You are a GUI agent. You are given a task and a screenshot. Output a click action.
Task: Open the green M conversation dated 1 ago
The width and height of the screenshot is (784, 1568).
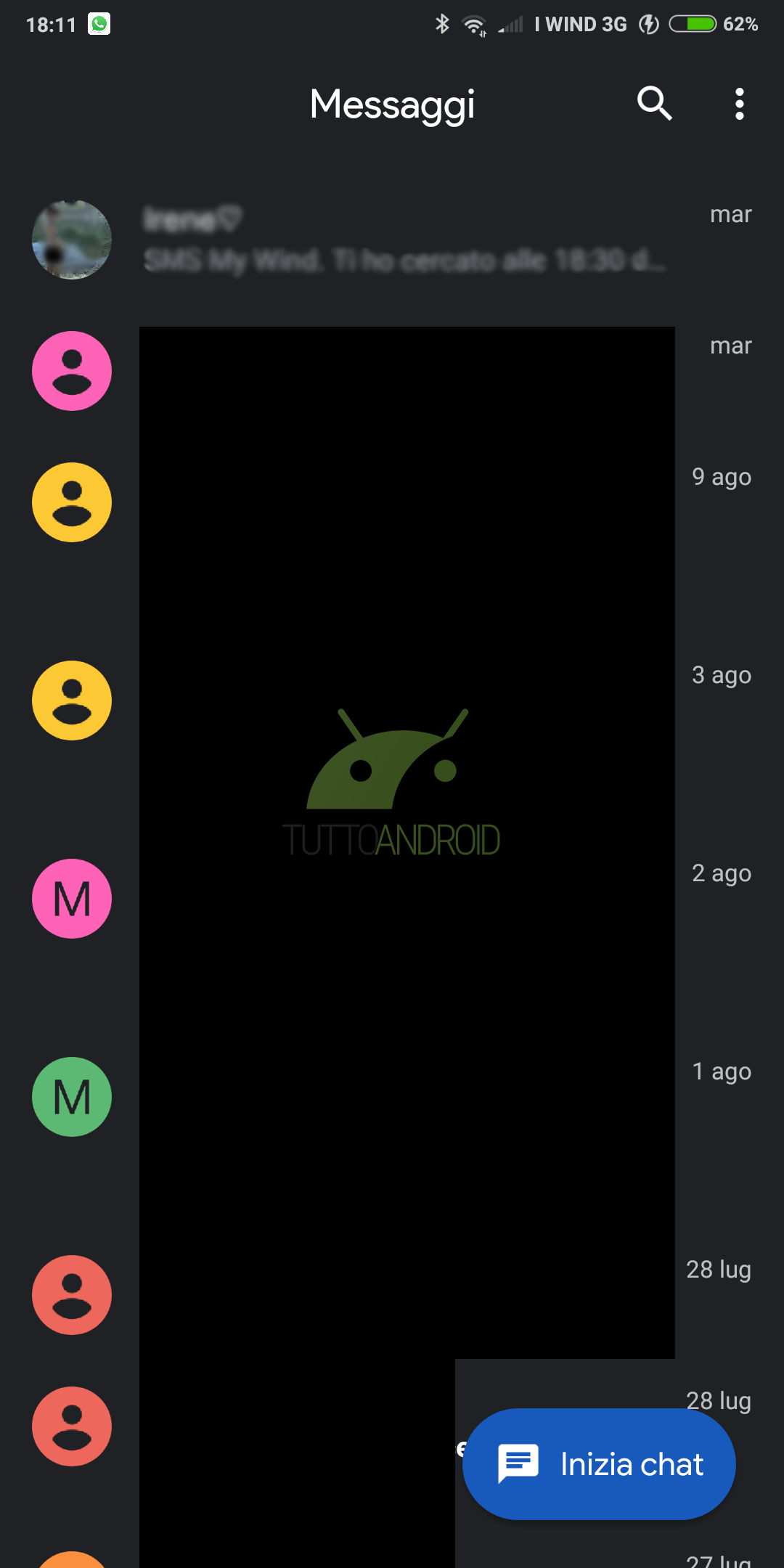point(392,1097)
